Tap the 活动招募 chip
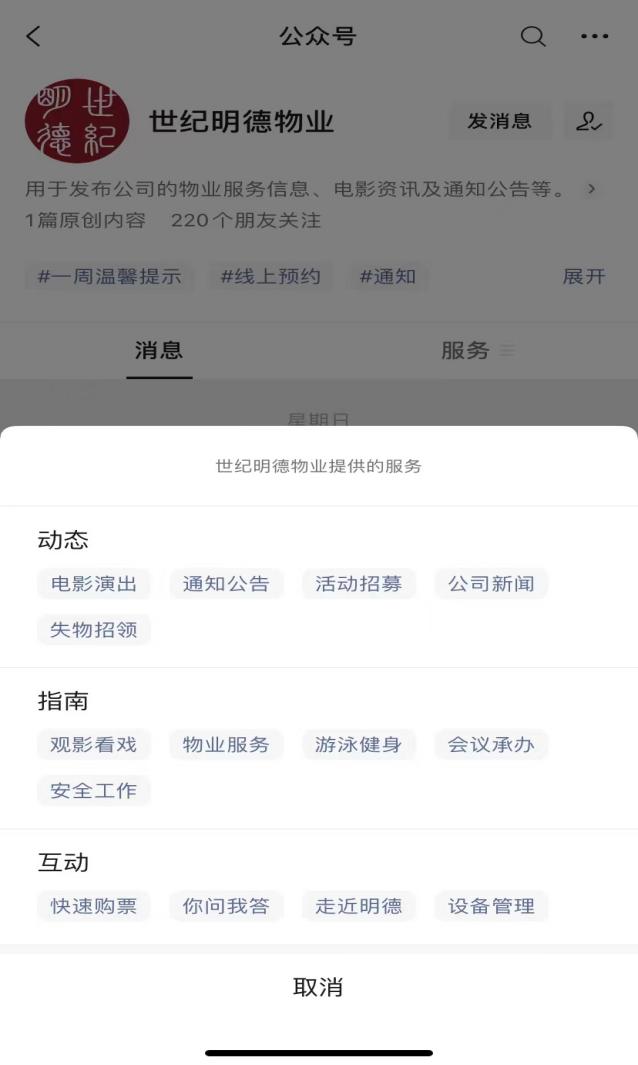638x1065 pixels. 359,584
